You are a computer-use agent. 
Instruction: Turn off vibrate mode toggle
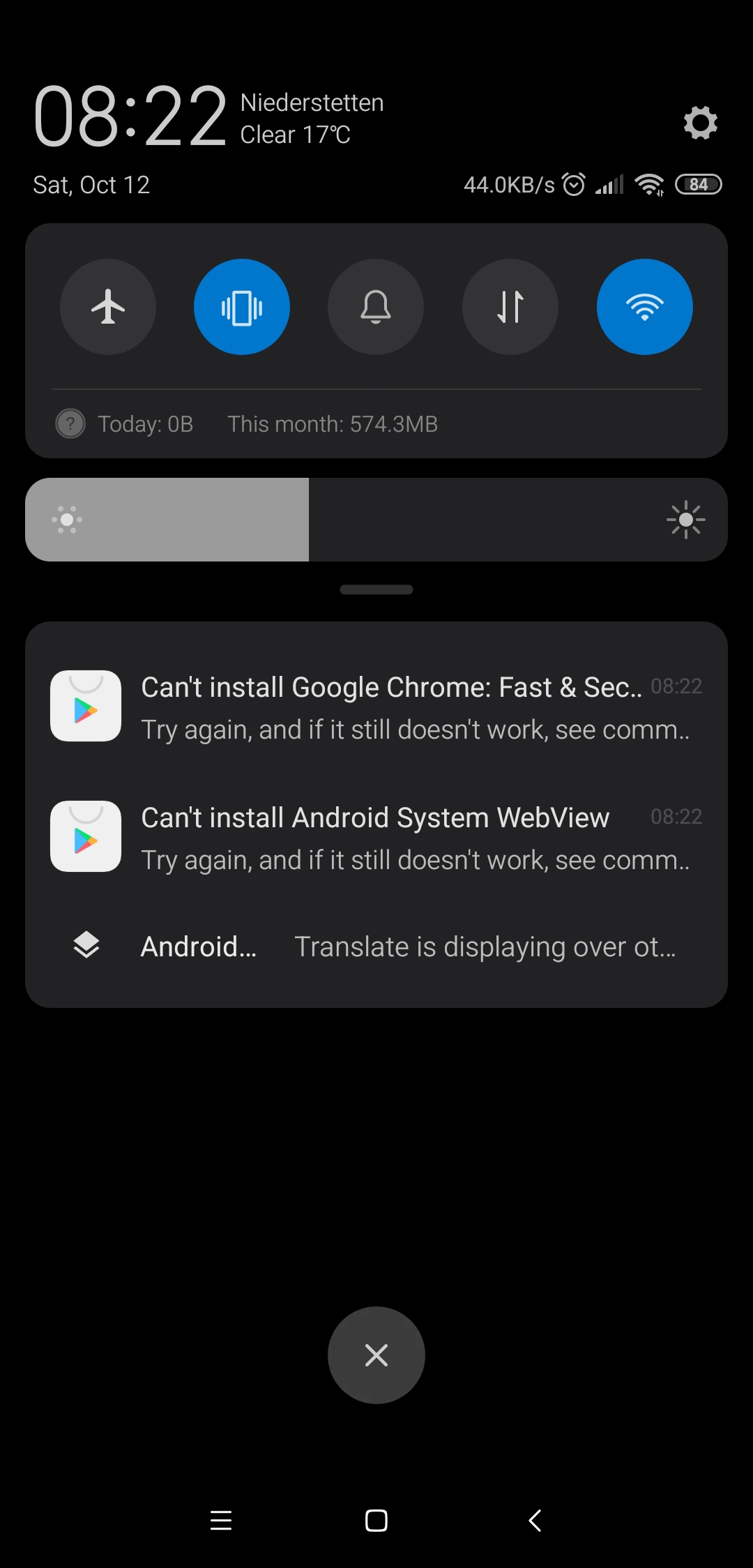[242, 307]
